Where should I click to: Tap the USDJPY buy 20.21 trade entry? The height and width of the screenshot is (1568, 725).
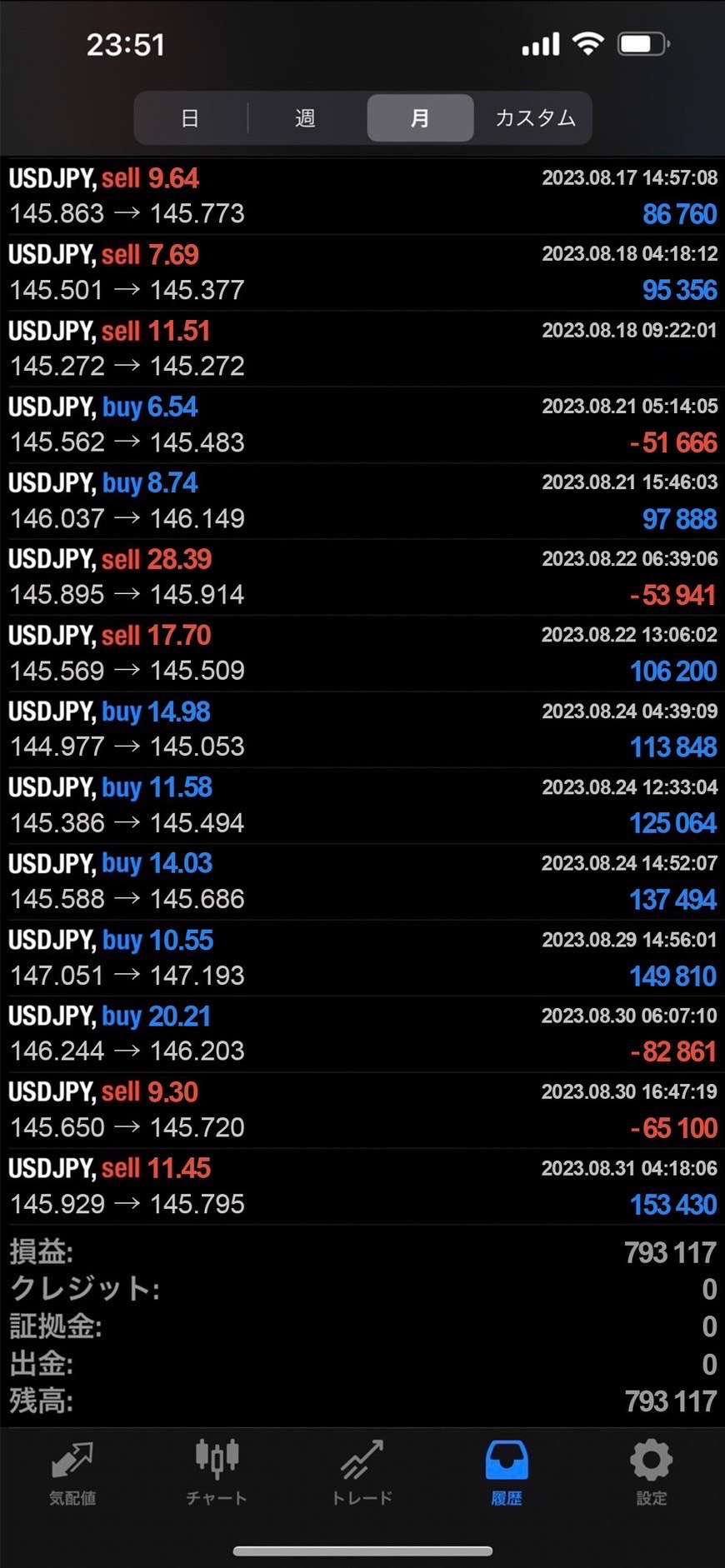pos(362,1034)
